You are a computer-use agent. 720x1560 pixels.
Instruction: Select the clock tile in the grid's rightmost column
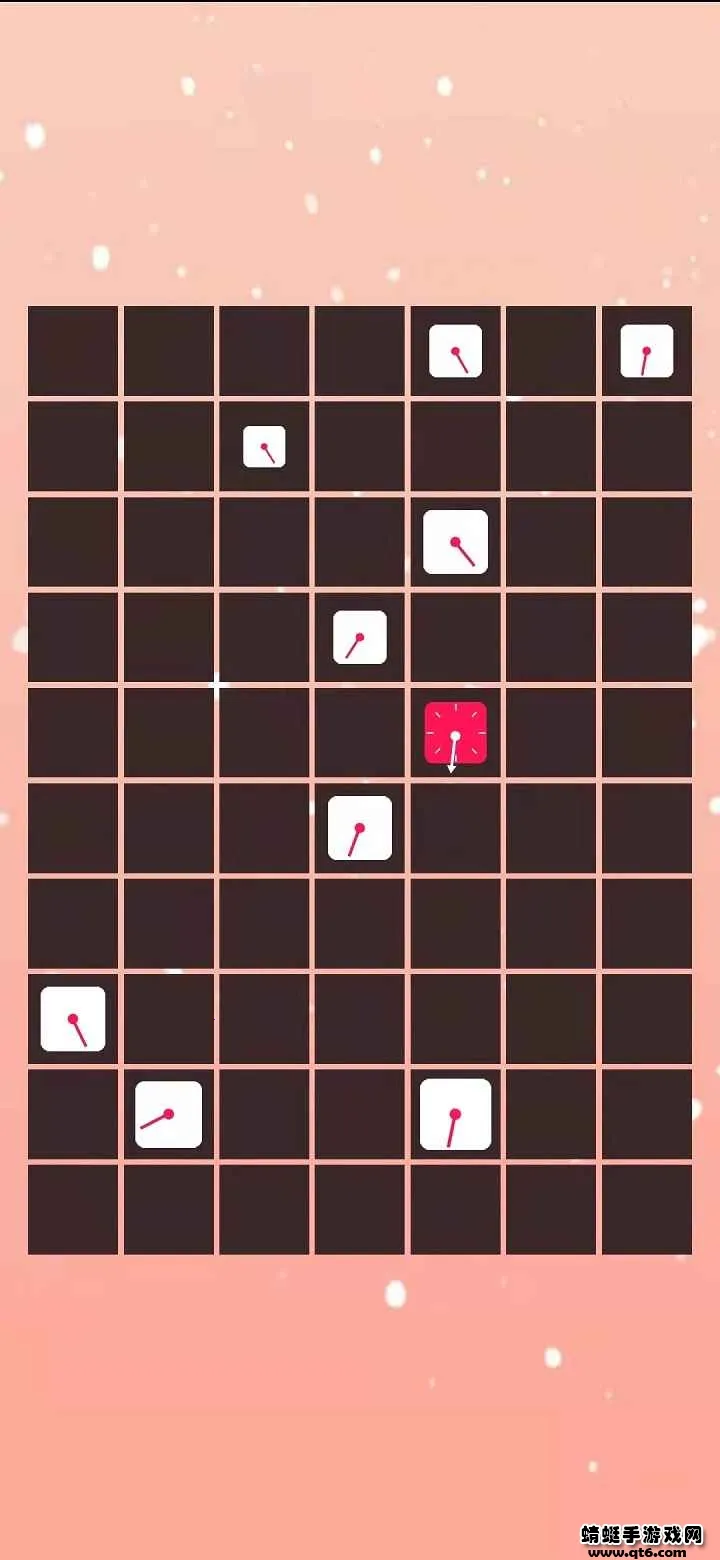click(646, 351)
